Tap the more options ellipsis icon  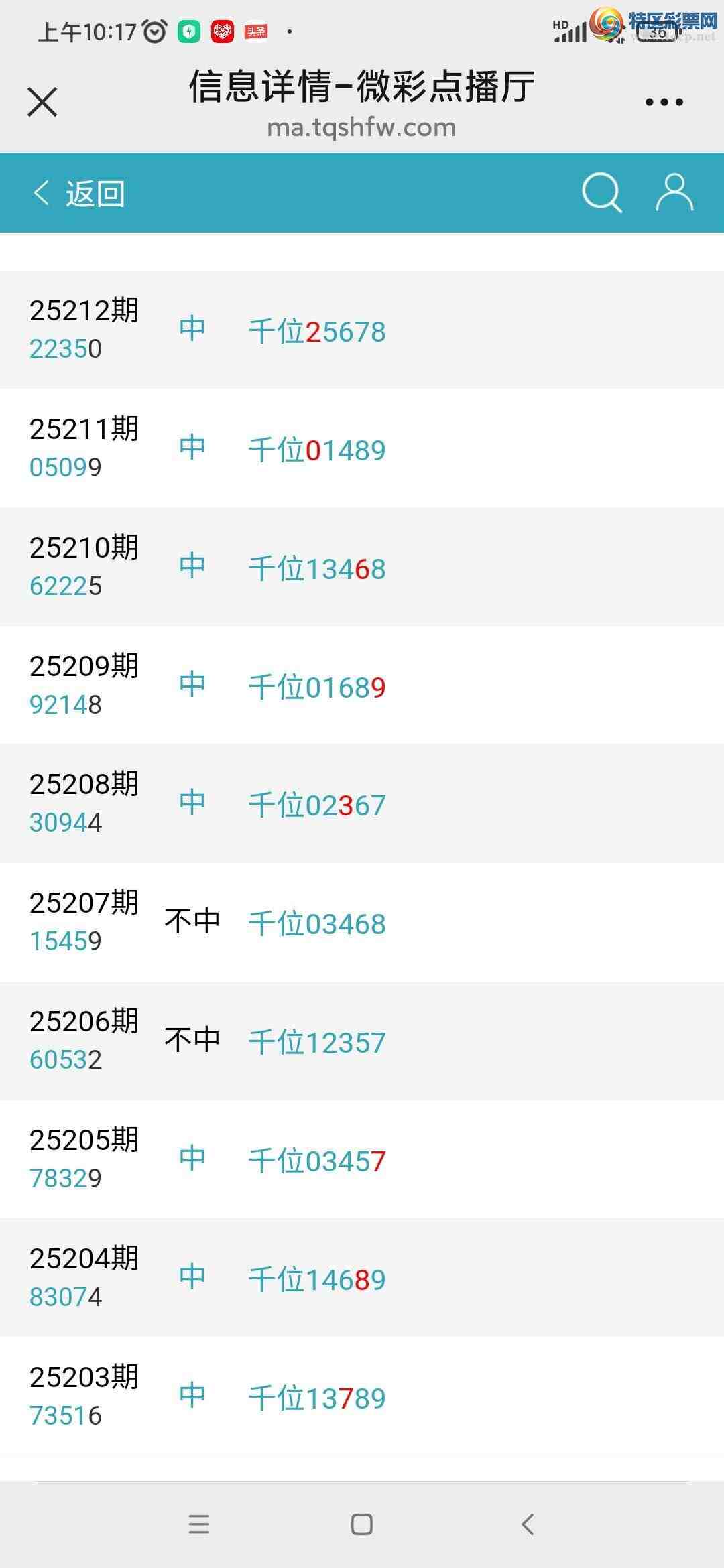[662, 101]
